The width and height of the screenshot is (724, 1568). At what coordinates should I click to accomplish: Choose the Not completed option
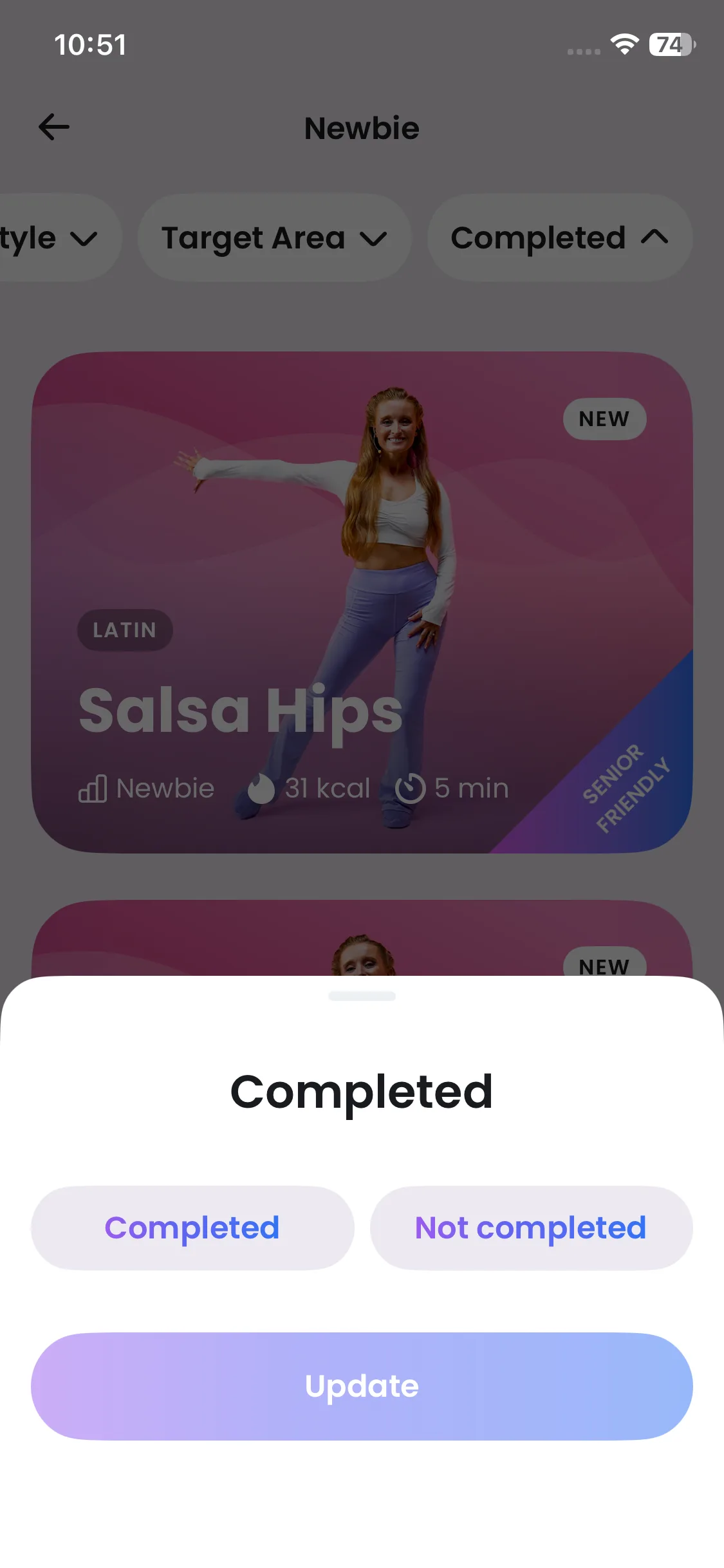tap(531, 1227)
